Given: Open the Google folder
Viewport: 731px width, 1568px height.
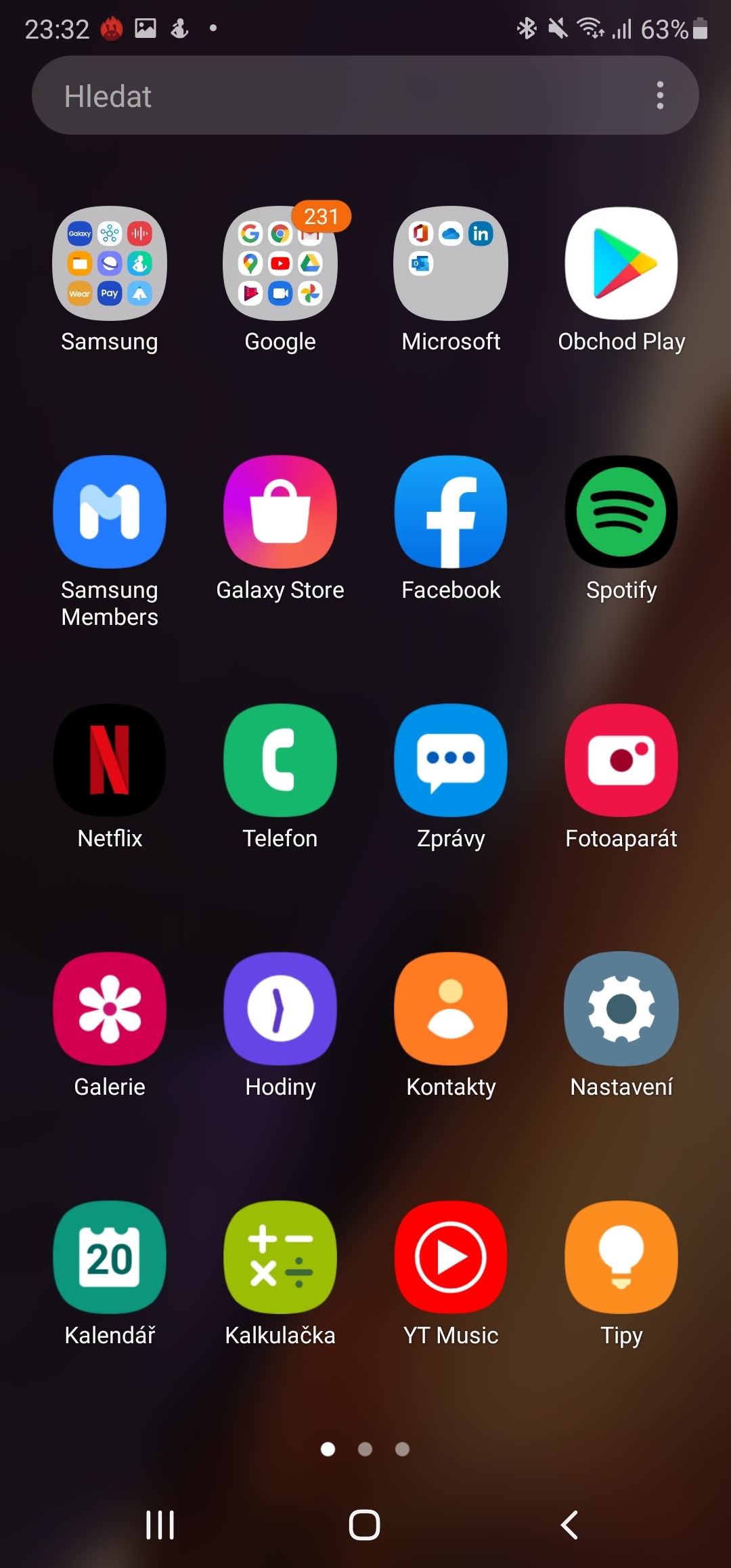Looking at the screenshot, I should (280, 263).
